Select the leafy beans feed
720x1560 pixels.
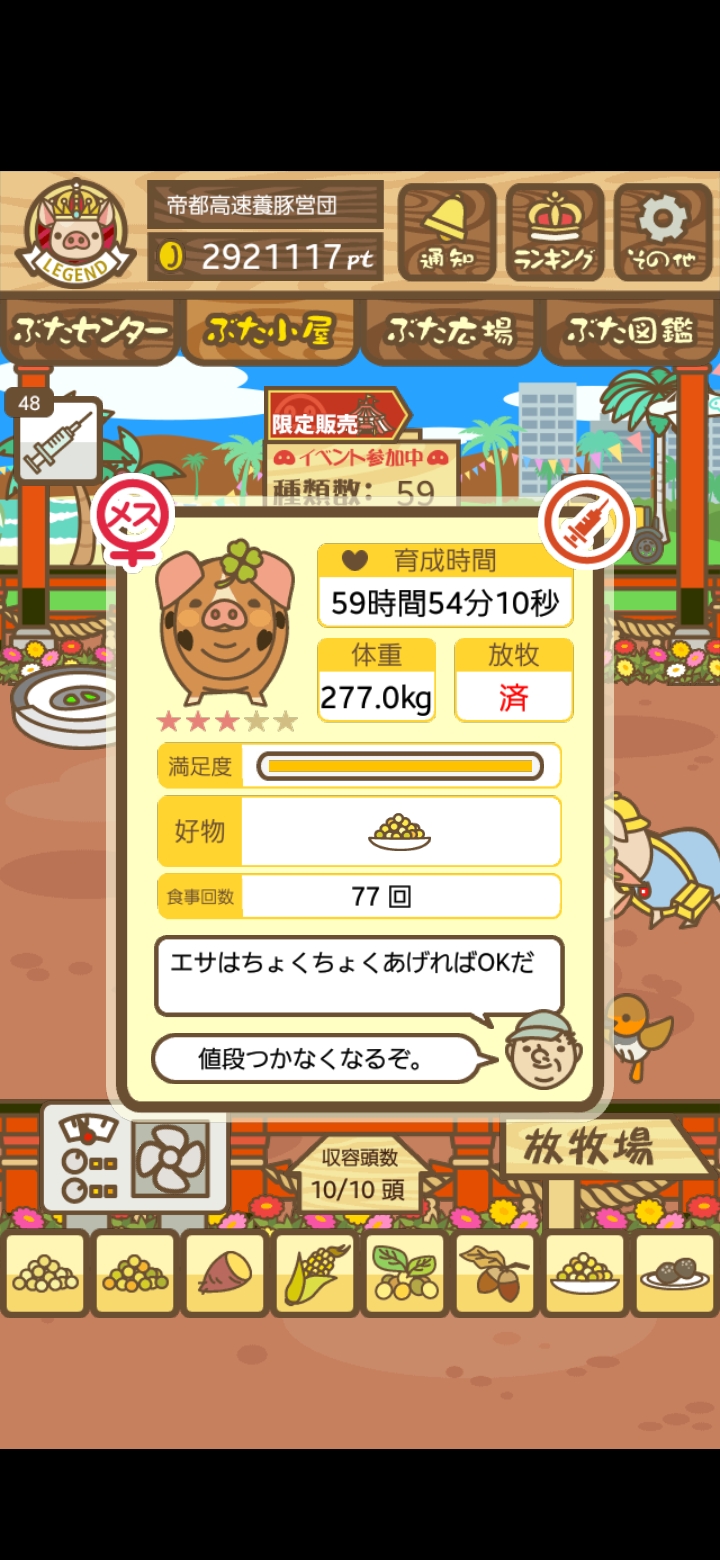[x=405, y=1273]
